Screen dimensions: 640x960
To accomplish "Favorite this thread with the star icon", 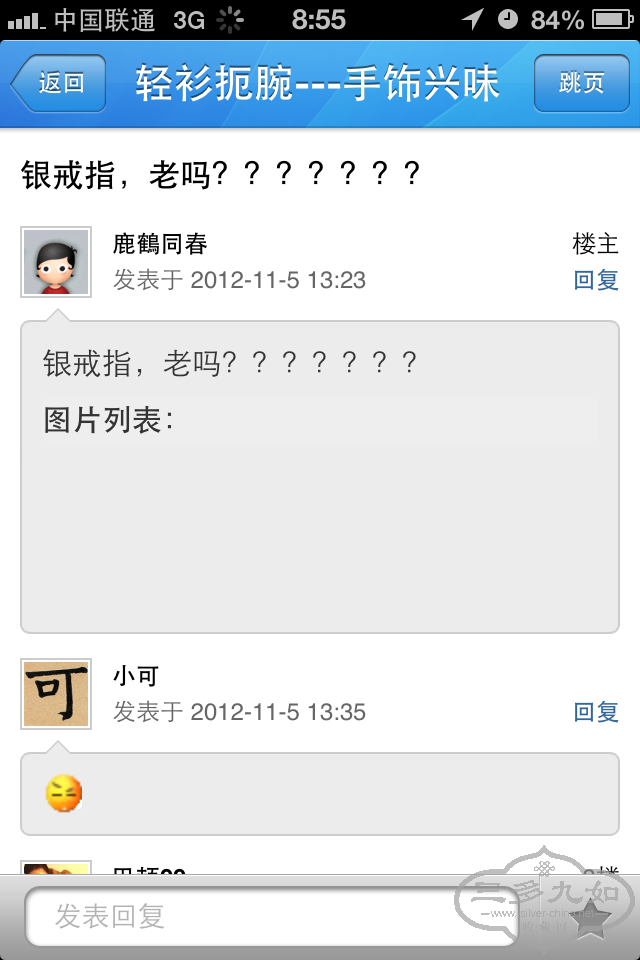I will pyautogui.click(x=590, y=918).
